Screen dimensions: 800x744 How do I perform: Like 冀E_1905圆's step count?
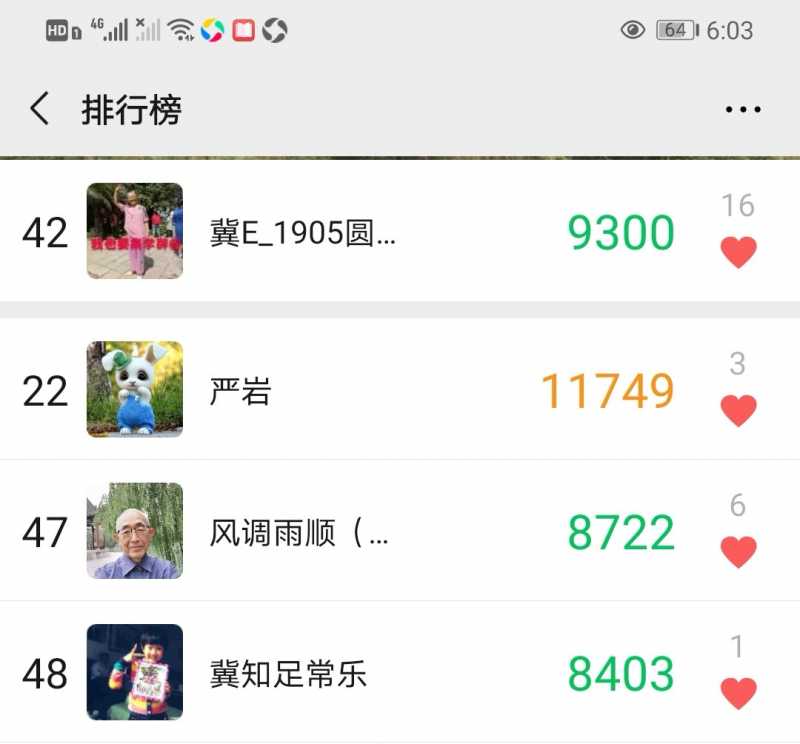tap(738, 253)
